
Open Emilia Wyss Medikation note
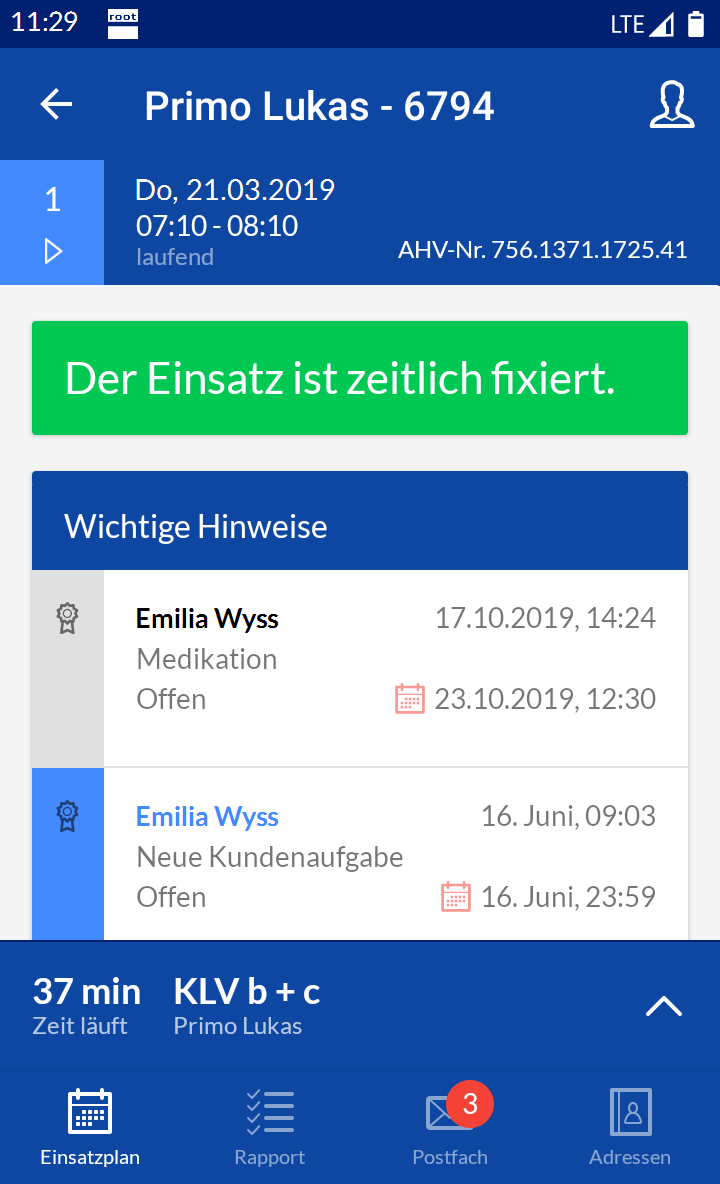point(360,668)
